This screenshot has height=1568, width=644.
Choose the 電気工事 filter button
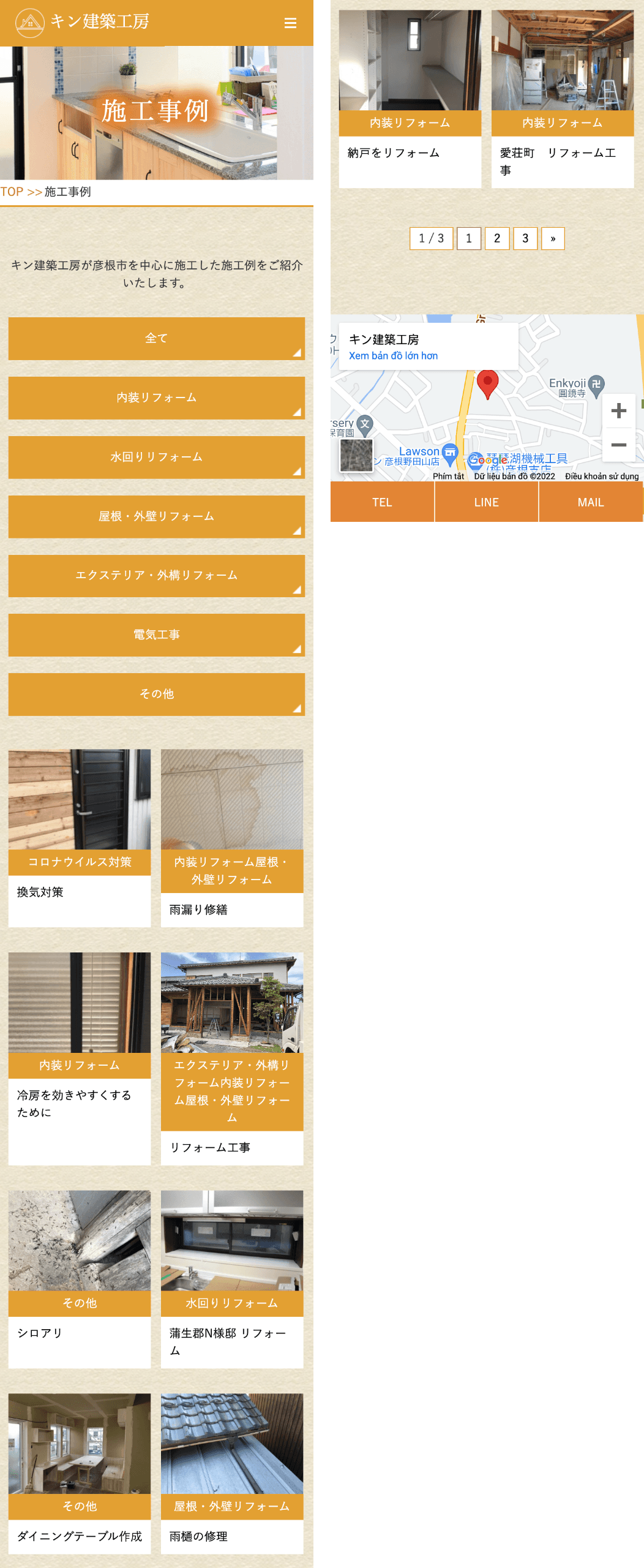156,635
